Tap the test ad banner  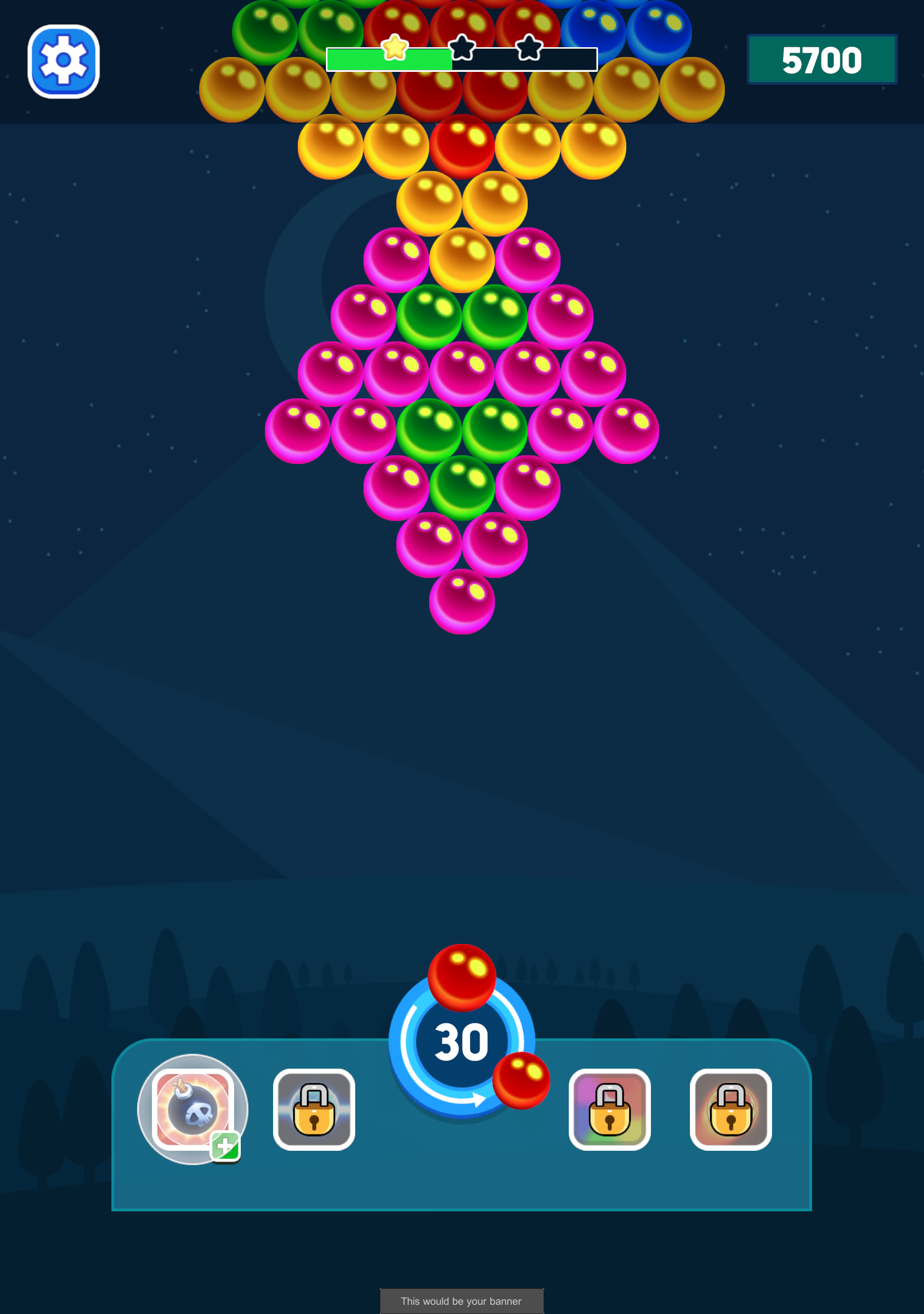coord(461,1301)
